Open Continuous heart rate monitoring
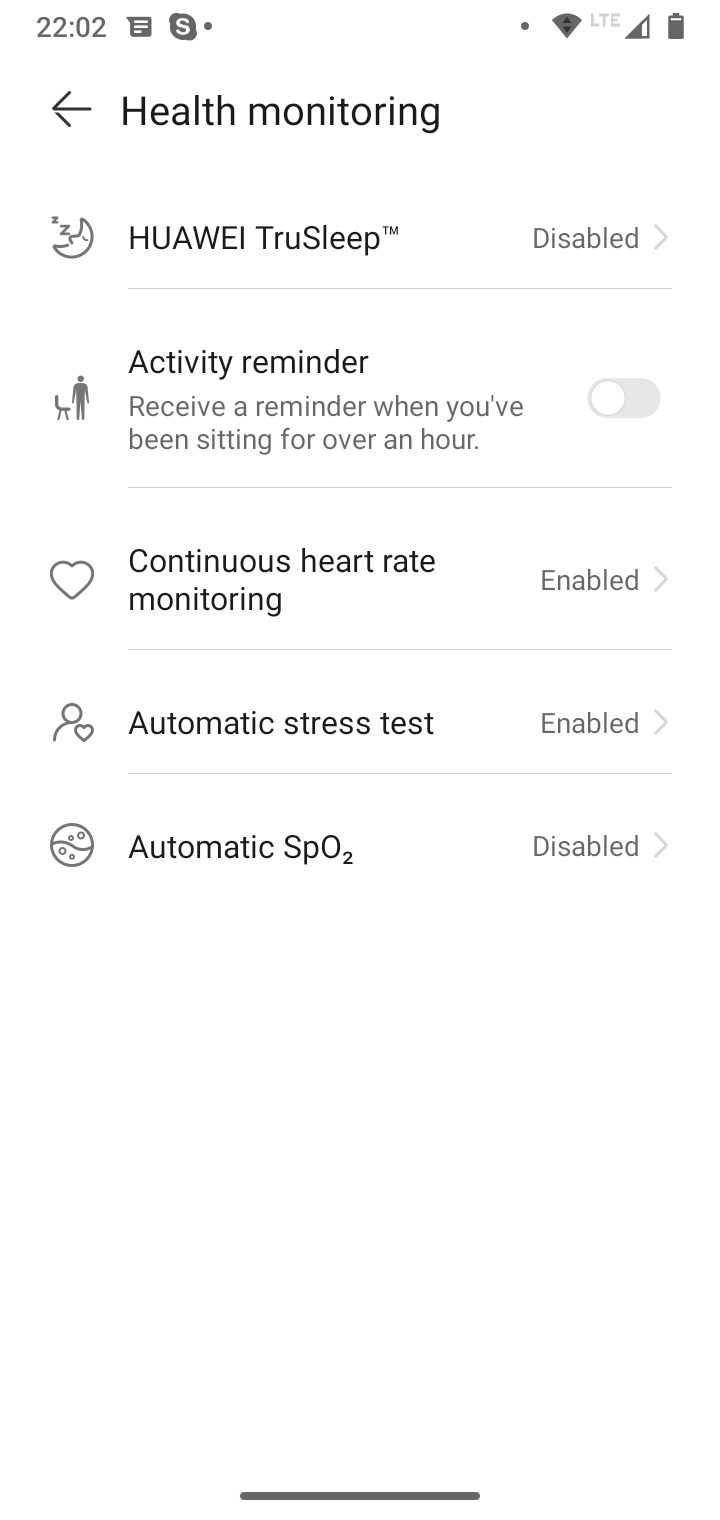Screen dimensions: 720x1520 (360, 580)
